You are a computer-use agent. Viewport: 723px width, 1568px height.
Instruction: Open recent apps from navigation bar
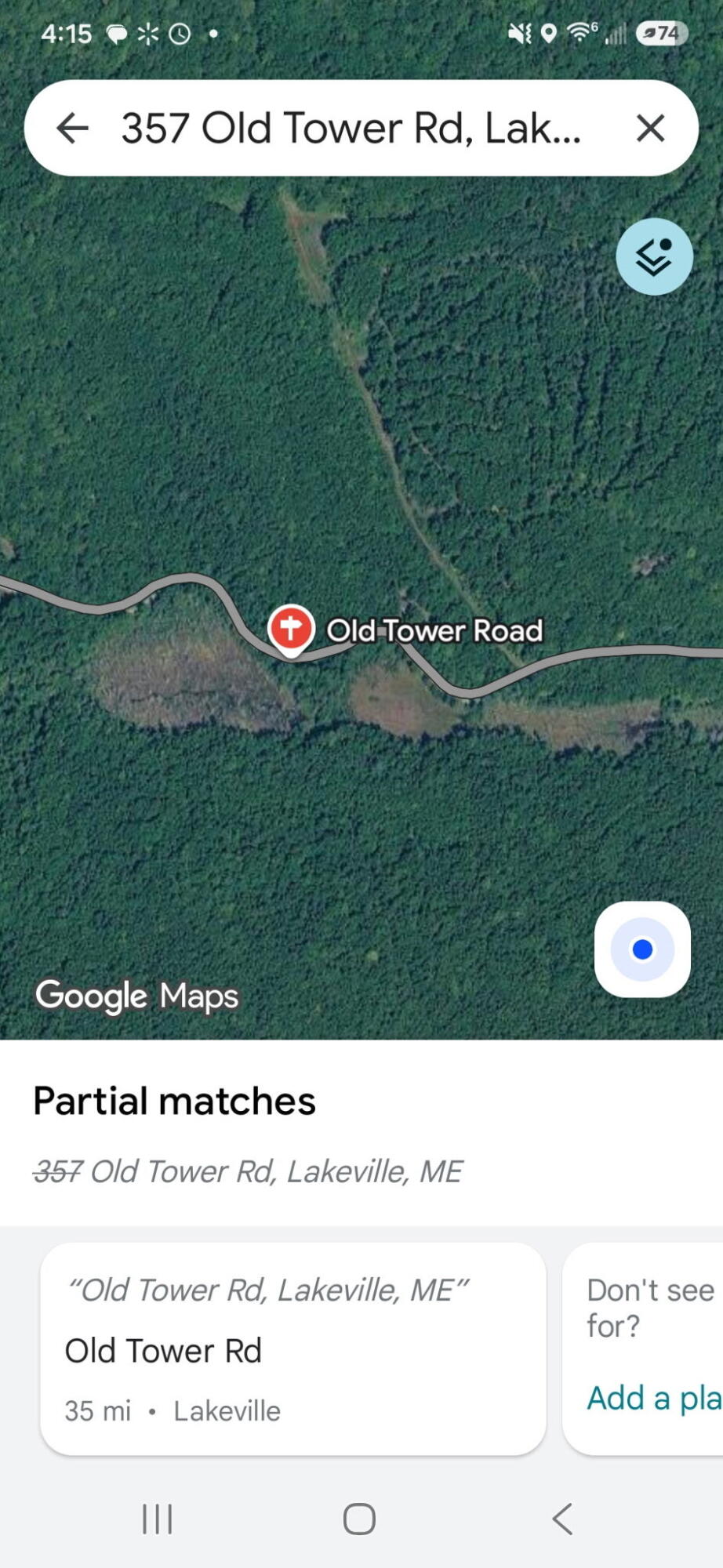157,1519
